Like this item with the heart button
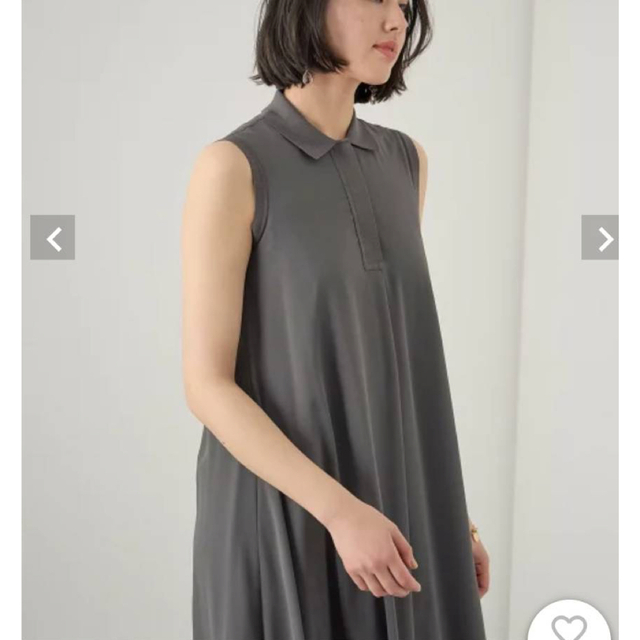The height and width of the screenshot is (640, 640). pyautogui.click(x=570, y=625)
